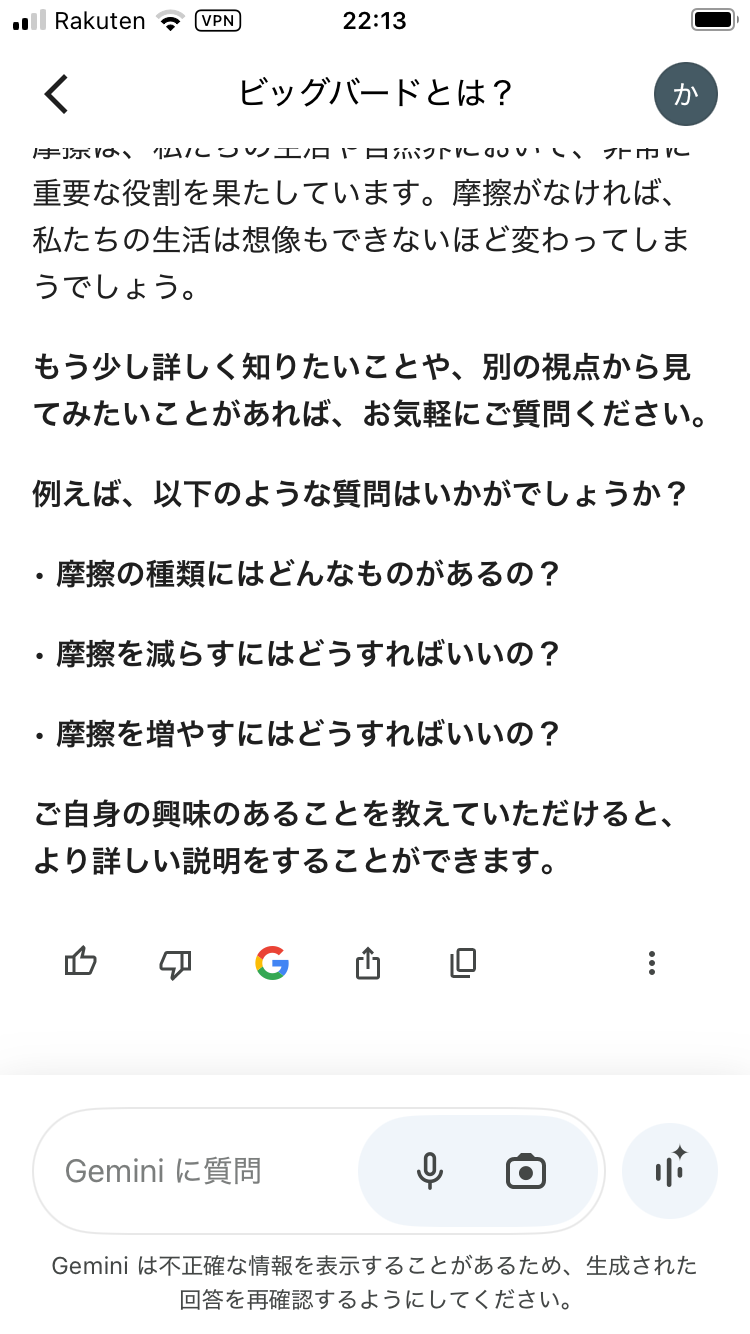Launch Gemini Live voice conversation
This screenshot has width=750, height=1334.
tap(670, 1171)
